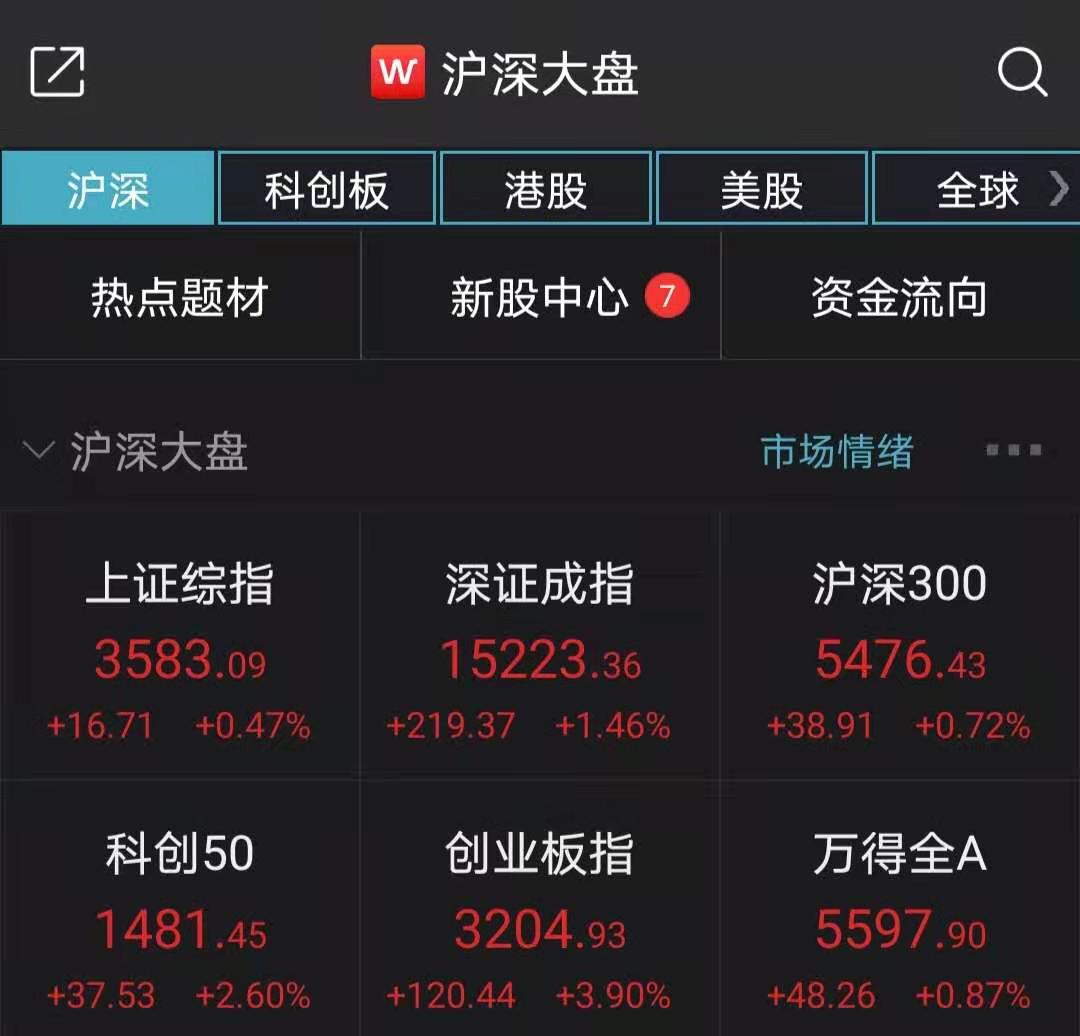1080x1036 pixels.
Task: Open the 市场情绪 link
Action: click(837, 452)
